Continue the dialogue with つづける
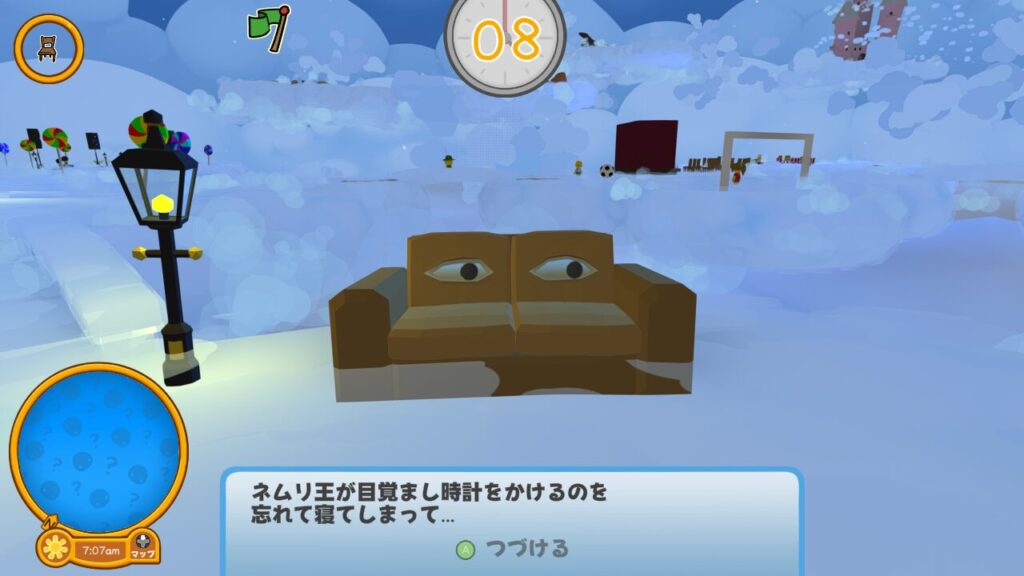Image resolution: width=1024 pixels, height=576 pixels. click(512, 548)
